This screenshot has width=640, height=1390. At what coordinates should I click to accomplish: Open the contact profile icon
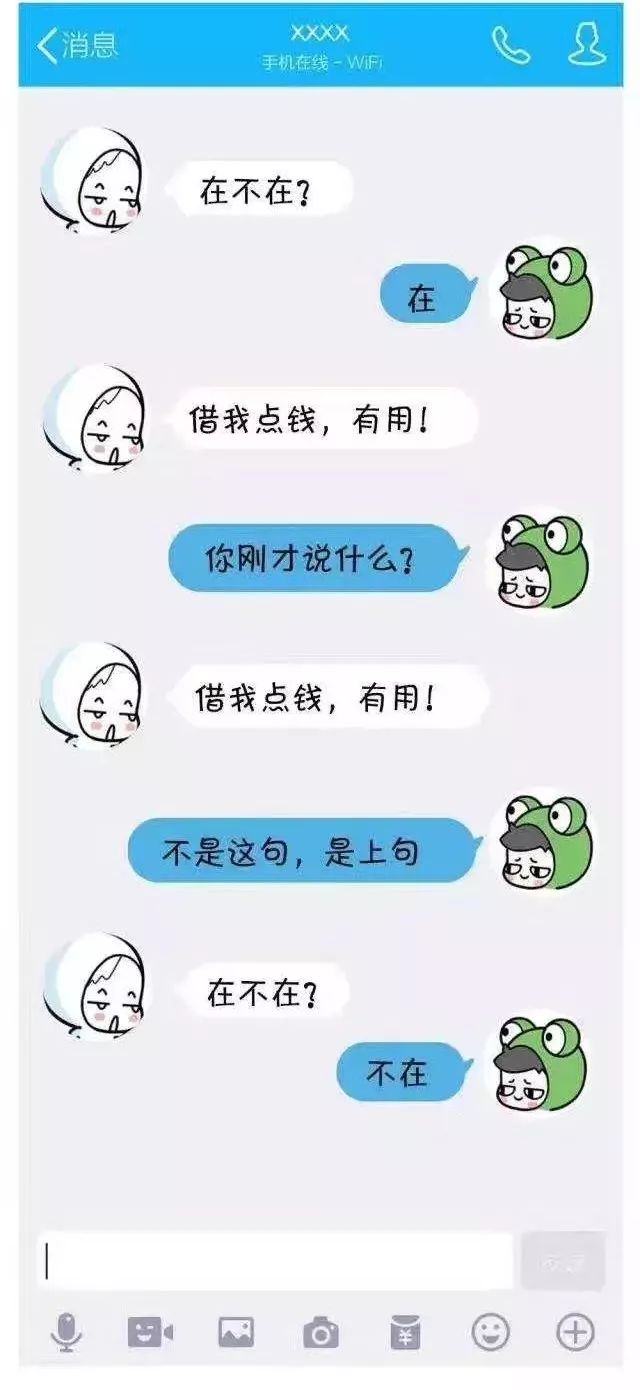(587, 45)
